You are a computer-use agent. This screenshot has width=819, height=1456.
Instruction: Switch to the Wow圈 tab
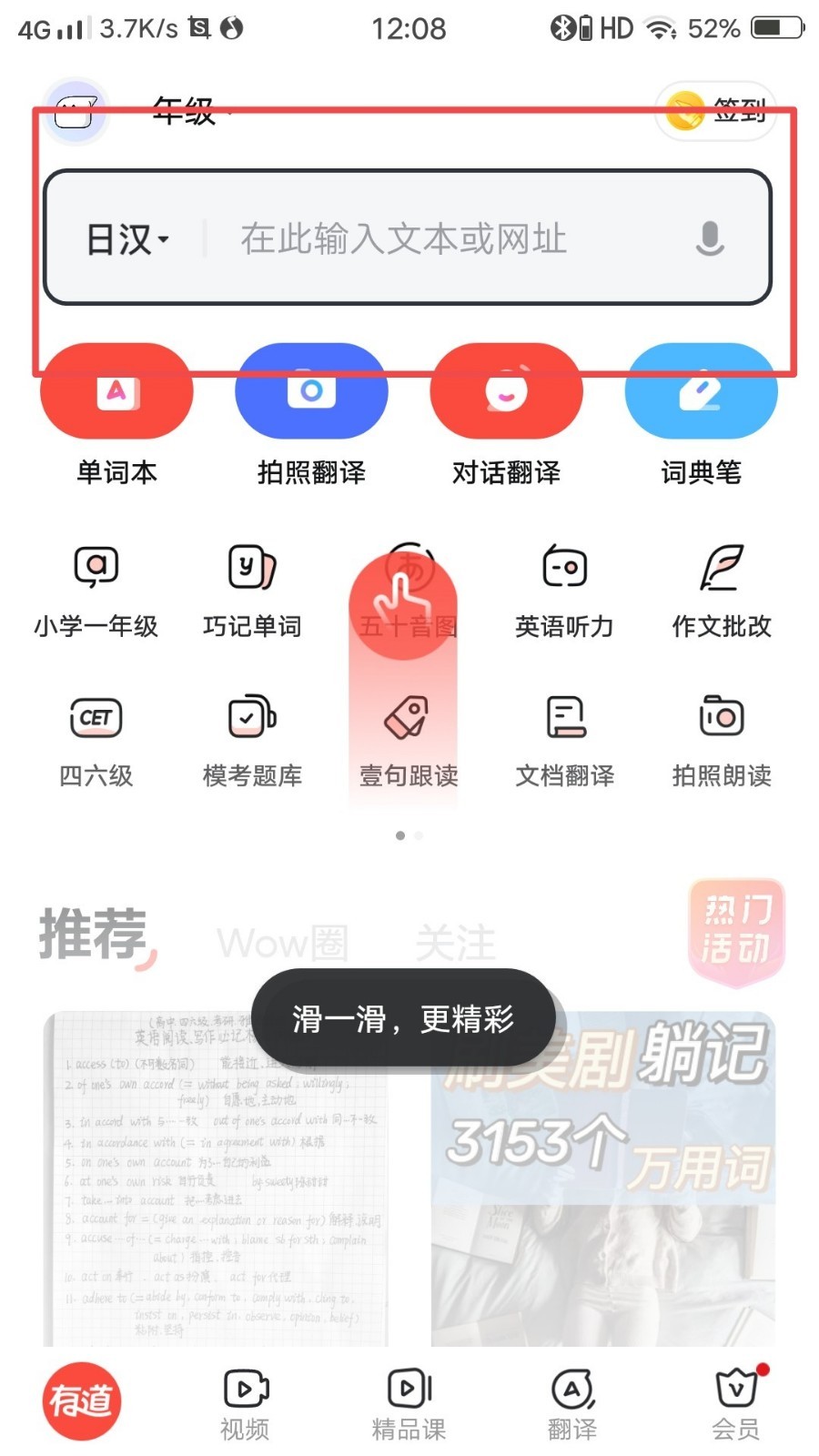(283, 943)
